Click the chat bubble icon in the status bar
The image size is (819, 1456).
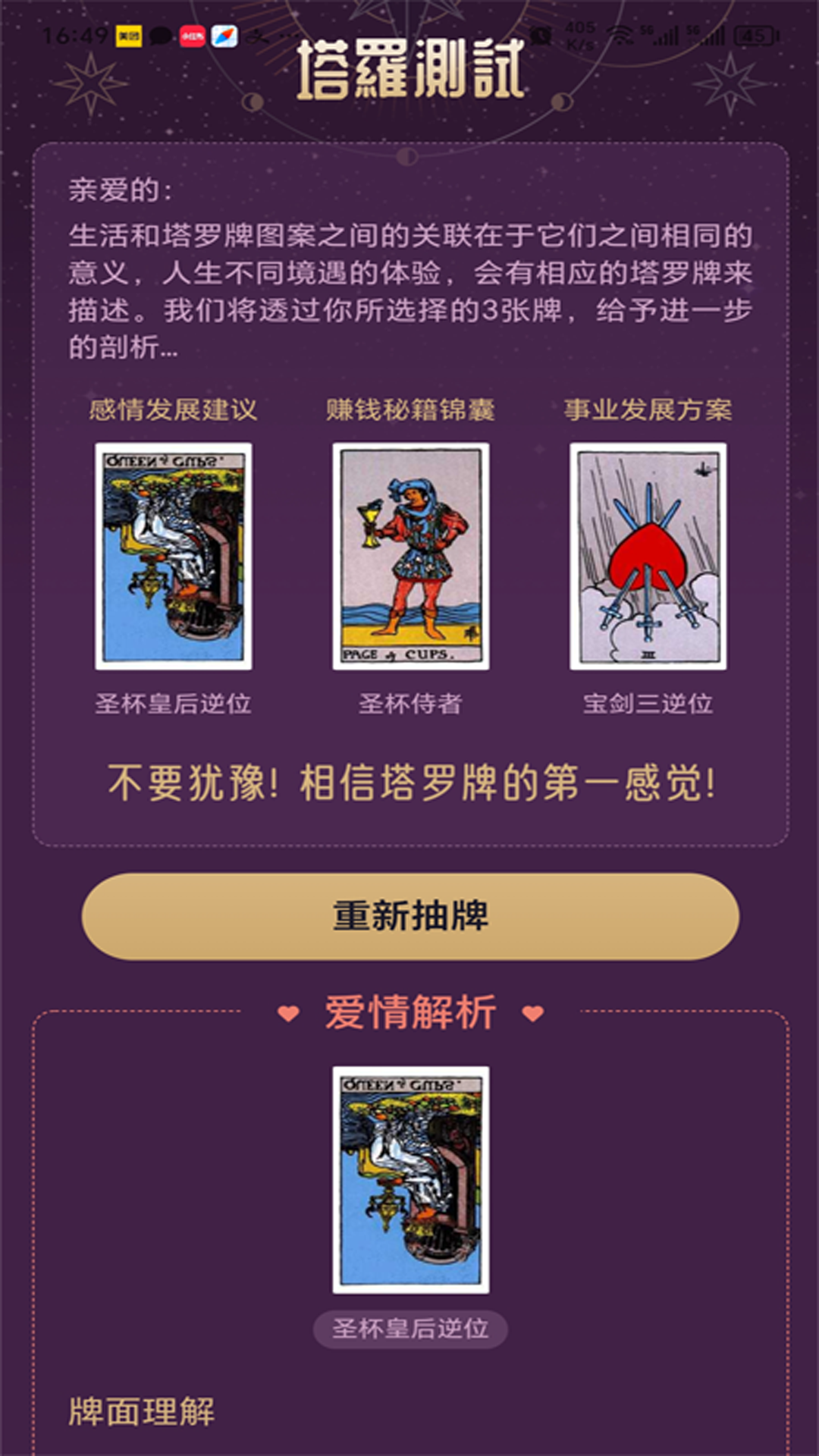[159, 36]
